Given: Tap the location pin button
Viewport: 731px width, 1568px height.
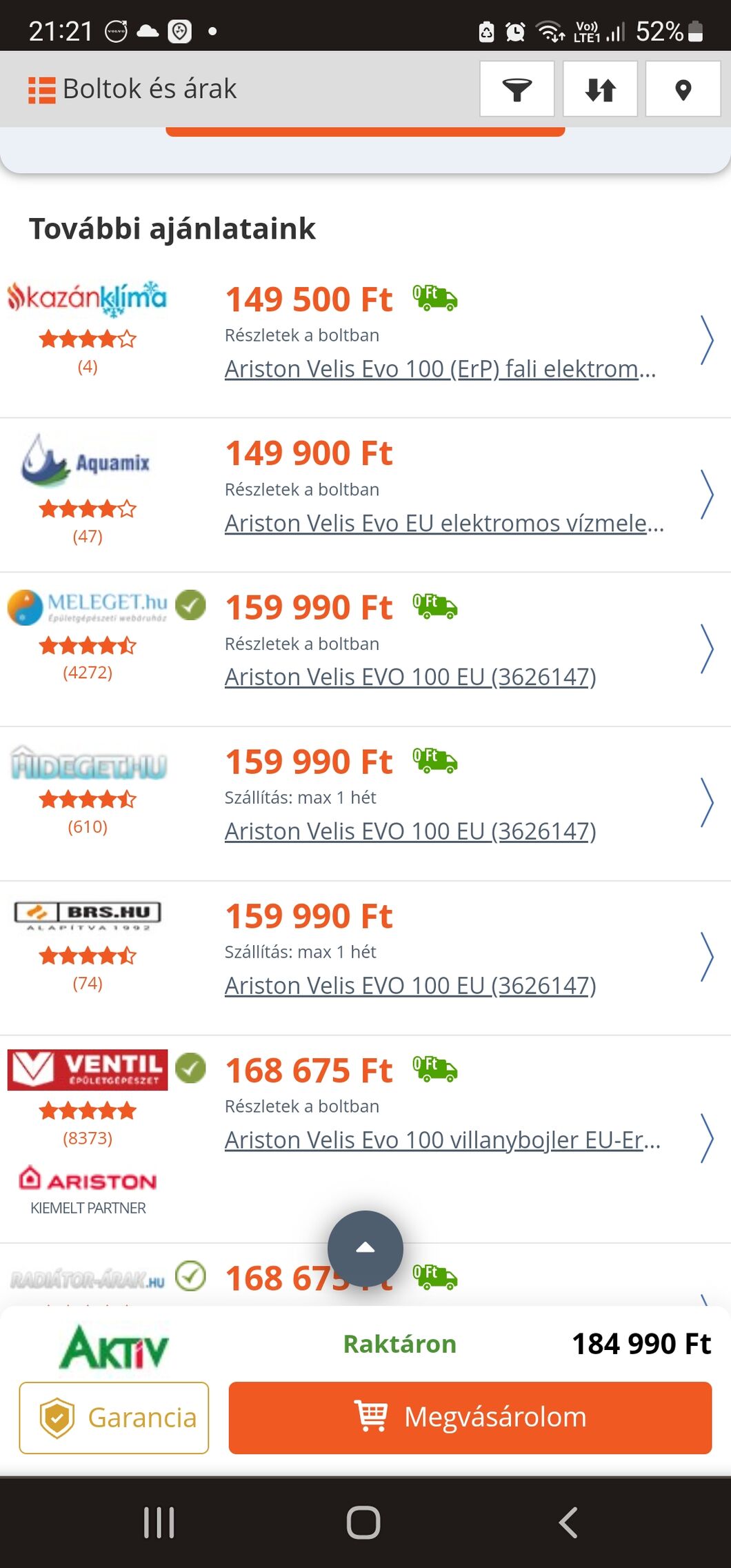Looking at the screenshot, I should 683,89.
